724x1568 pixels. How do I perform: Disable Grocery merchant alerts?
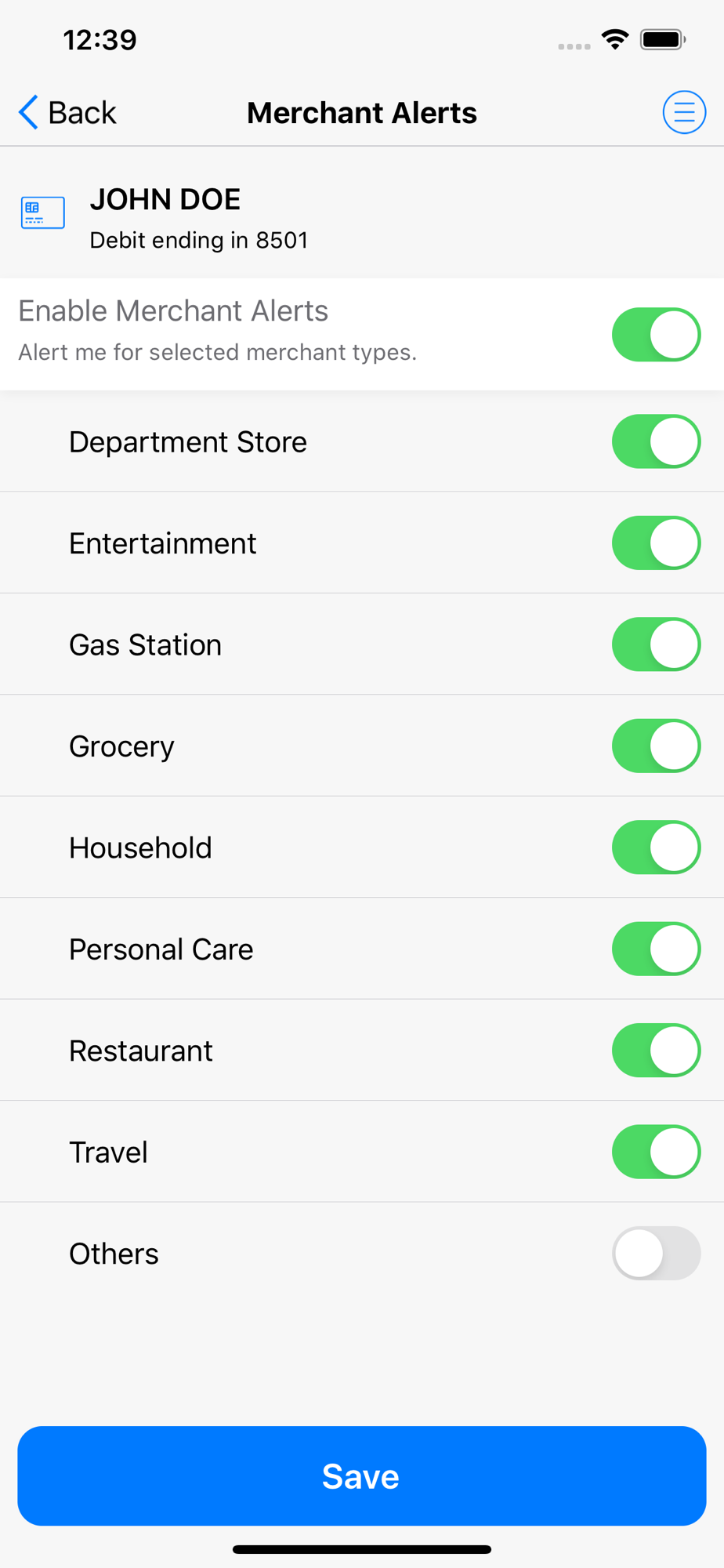(x=656, y=746)
